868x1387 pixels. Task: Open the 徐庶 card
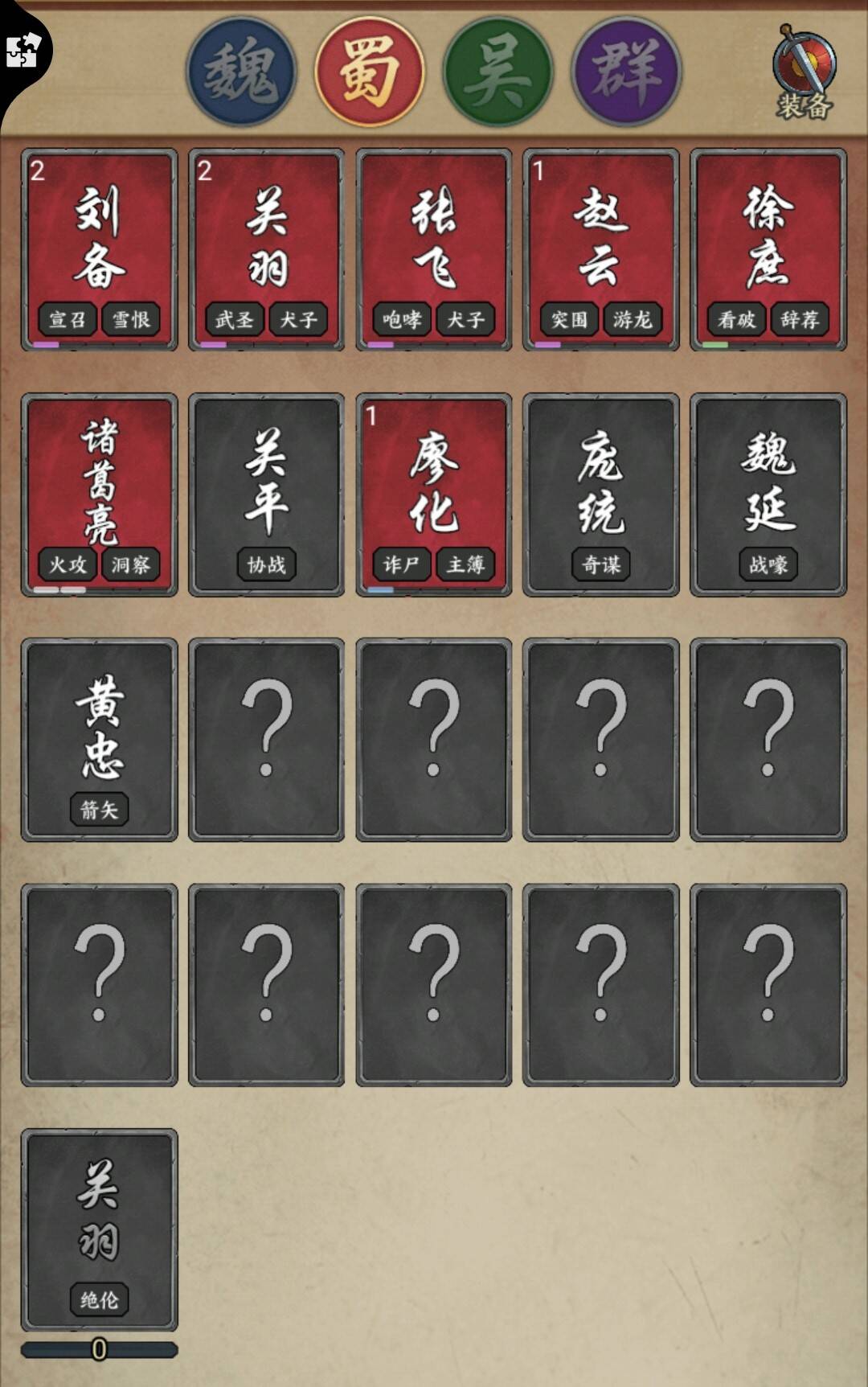tap(768, 249)
